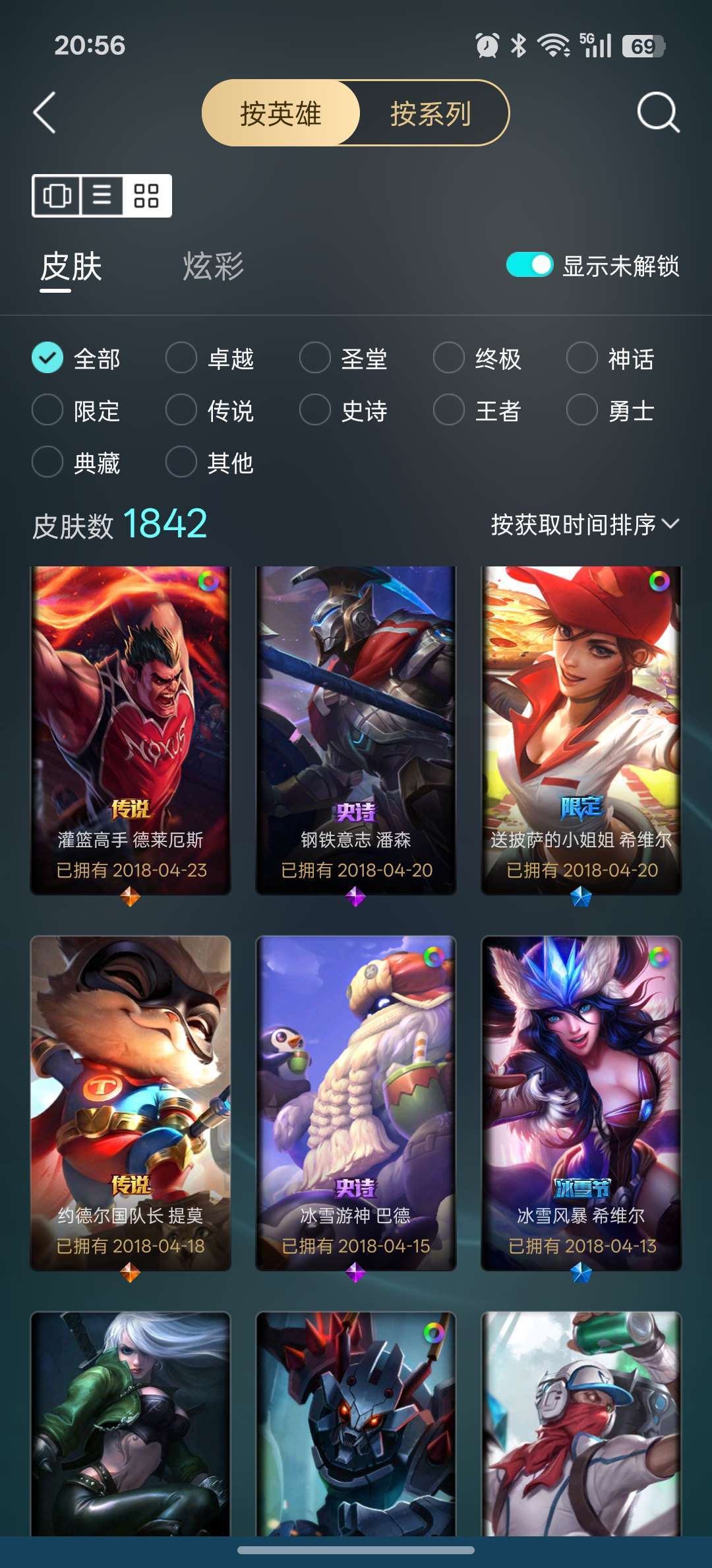
Task: Select the 按英雄 segment
Action: (281, 113)
